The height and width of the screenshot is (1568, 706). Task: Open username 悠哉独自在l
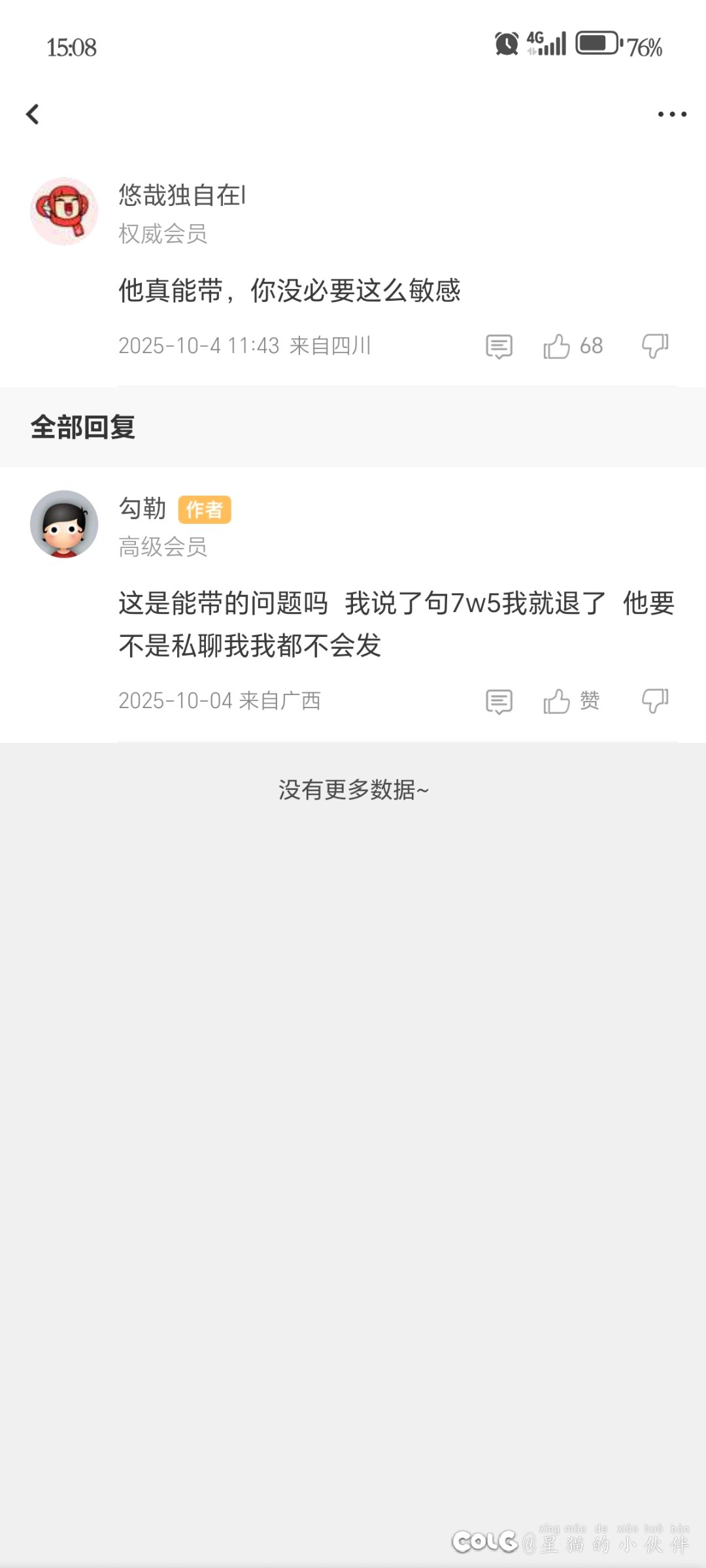182,195
